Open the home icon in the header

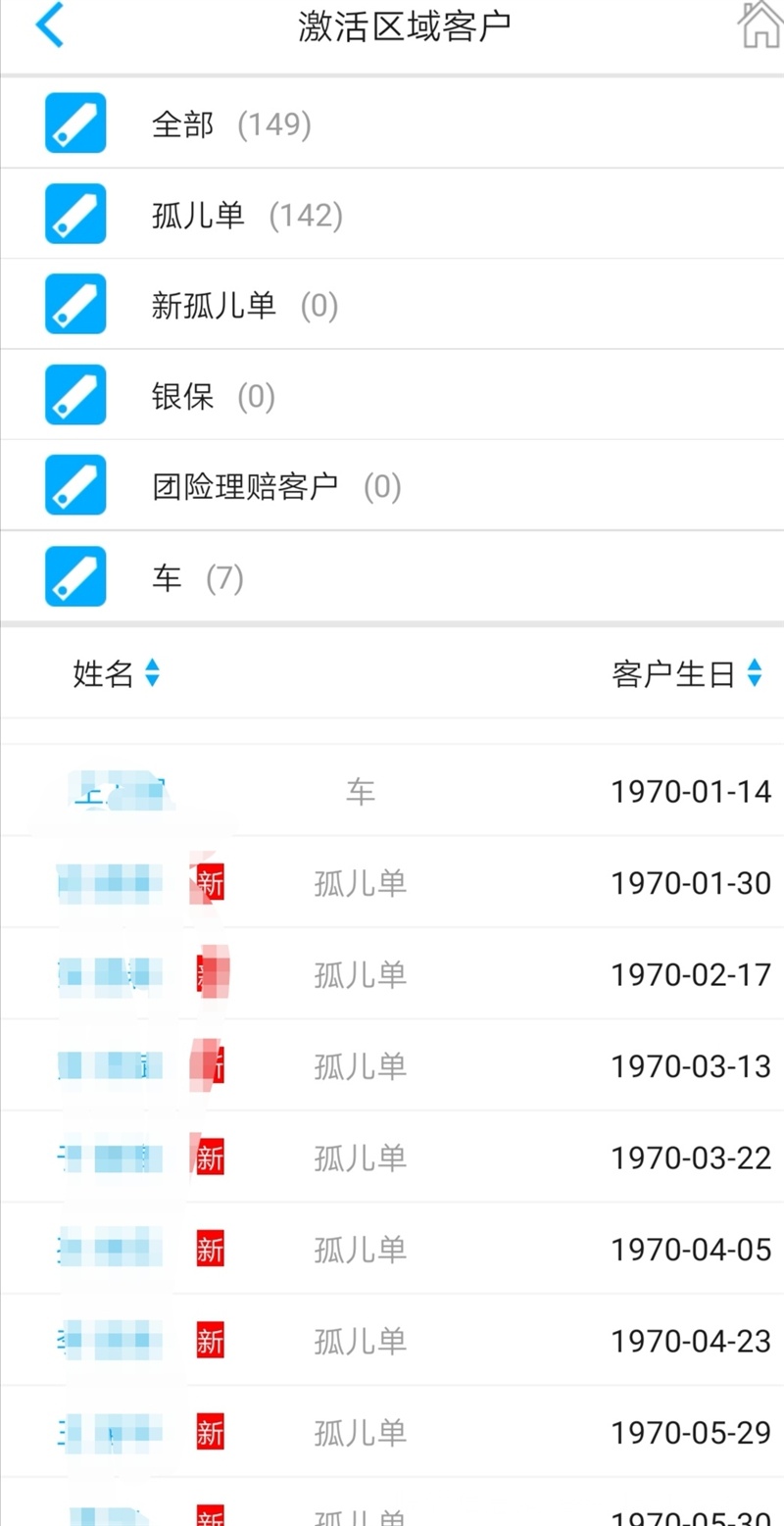click(x=761, y=25)
